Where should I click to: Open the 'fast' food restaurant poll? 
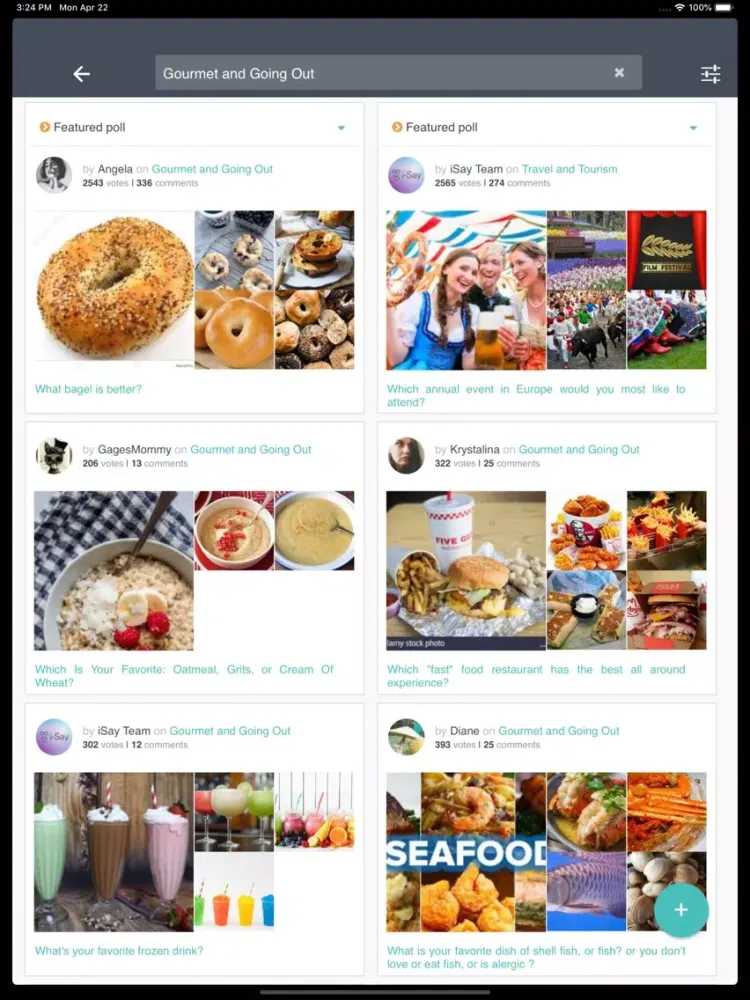(536, 676)
